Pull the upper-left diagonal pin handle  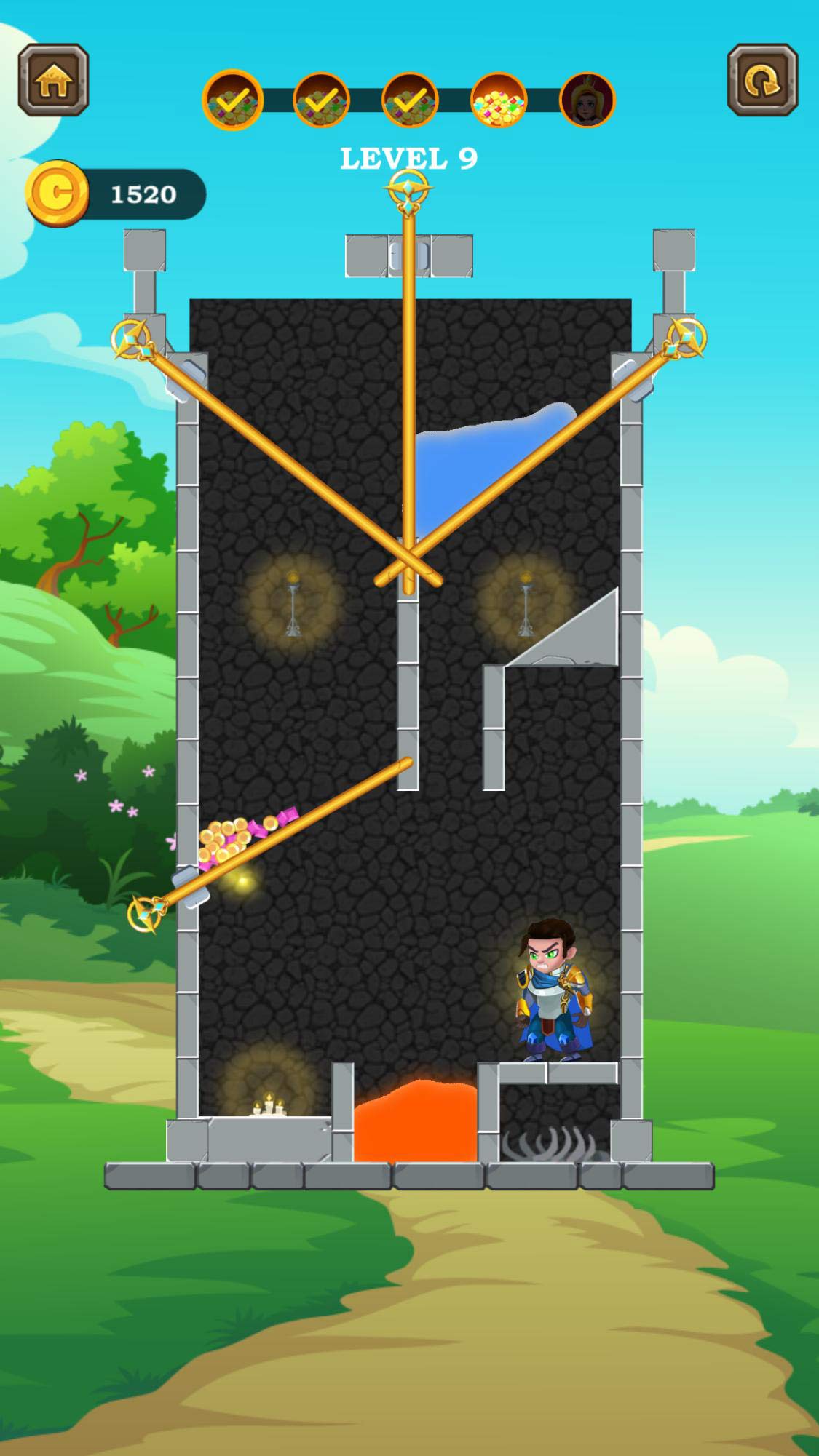pyautogui.click(x=133, y=339)
